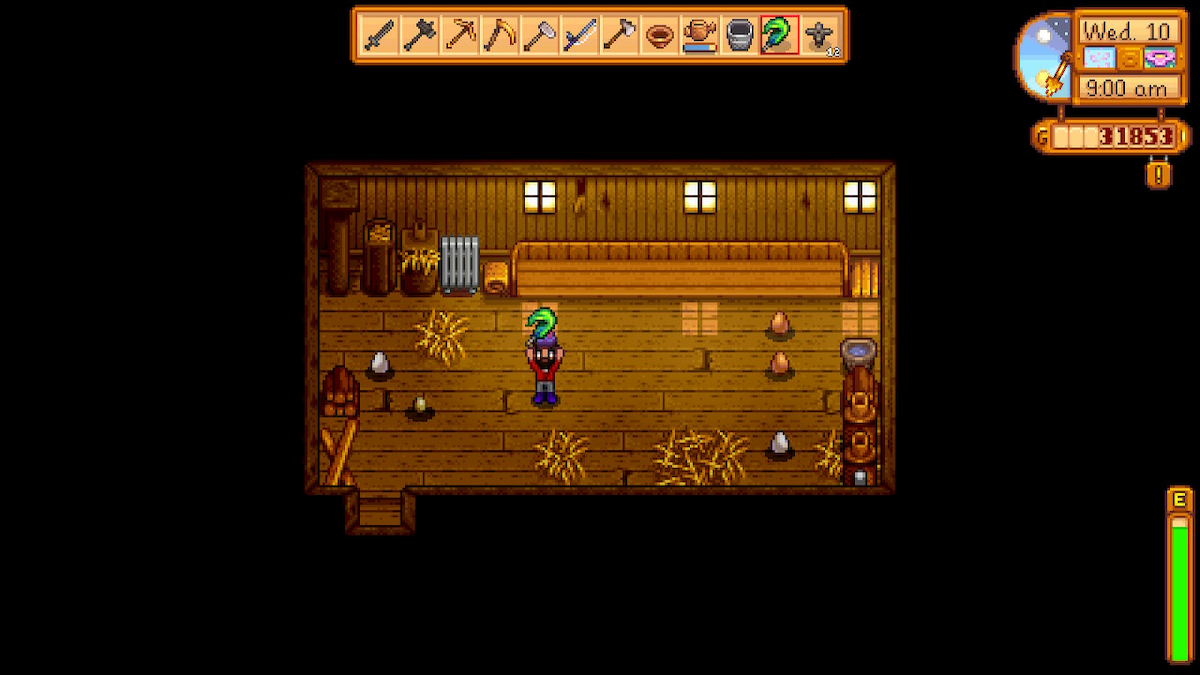The image size is (1200, 675).
Task: Select the watering can
Action: click(x=699, y=36)
